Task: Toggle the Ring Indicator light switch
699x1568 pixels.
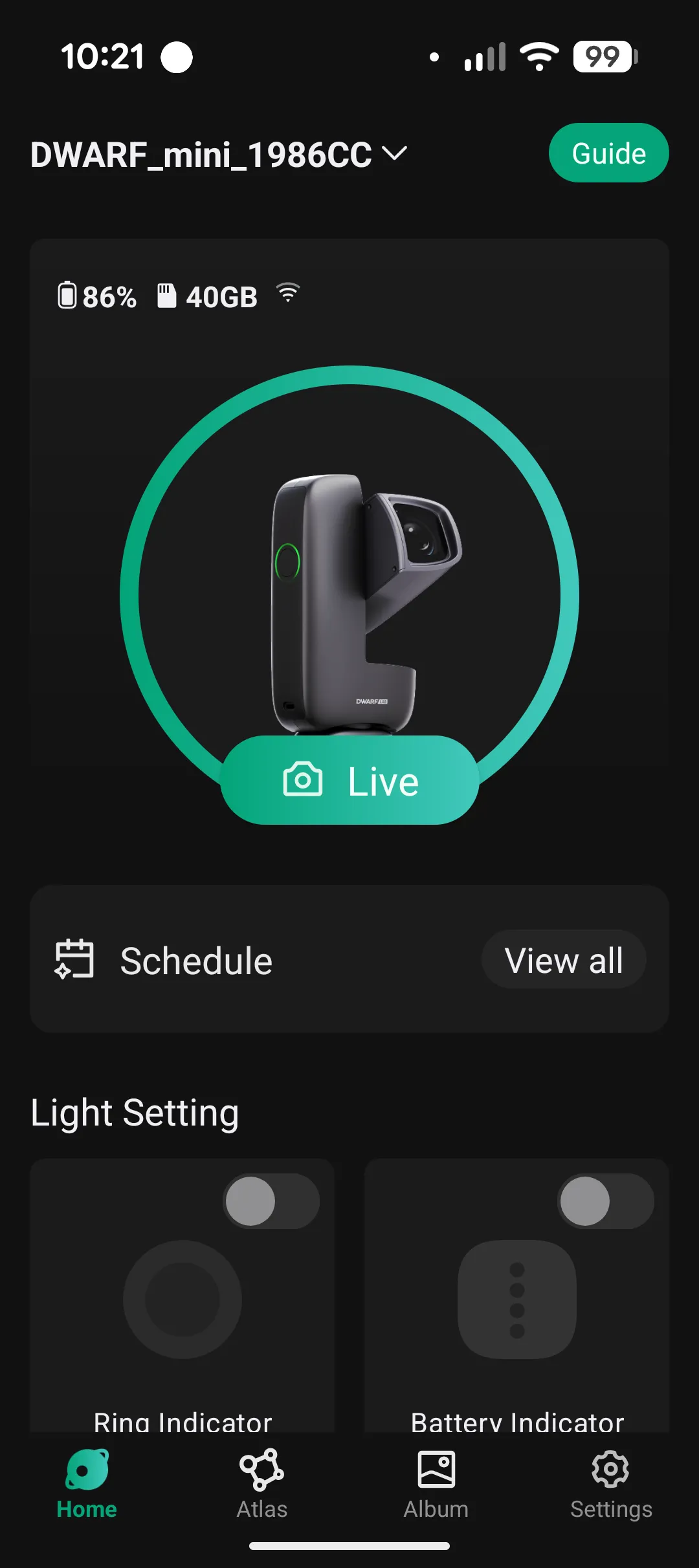Action: [x=271, y=1201]
